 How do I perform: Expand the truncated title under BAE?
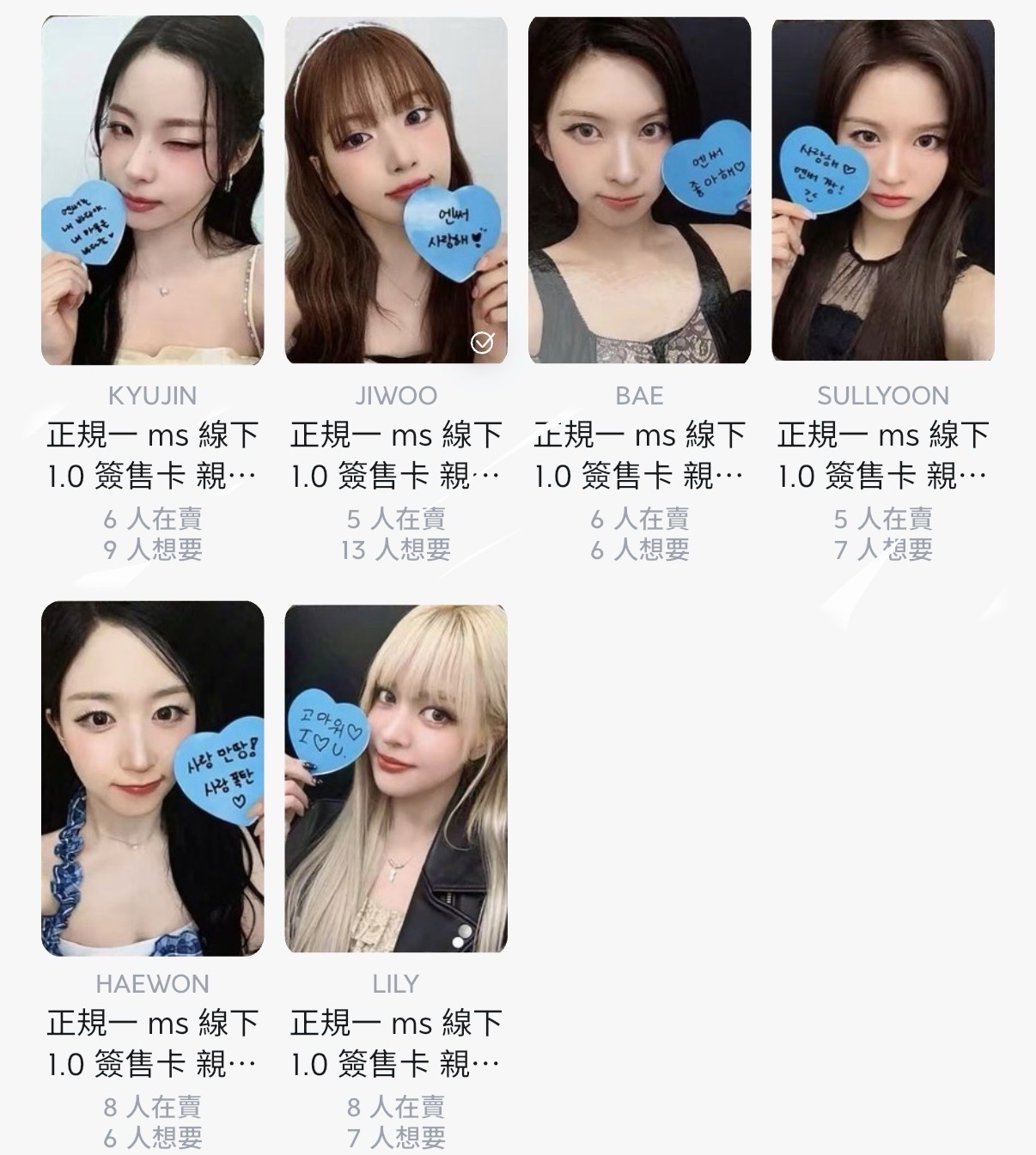640,453
